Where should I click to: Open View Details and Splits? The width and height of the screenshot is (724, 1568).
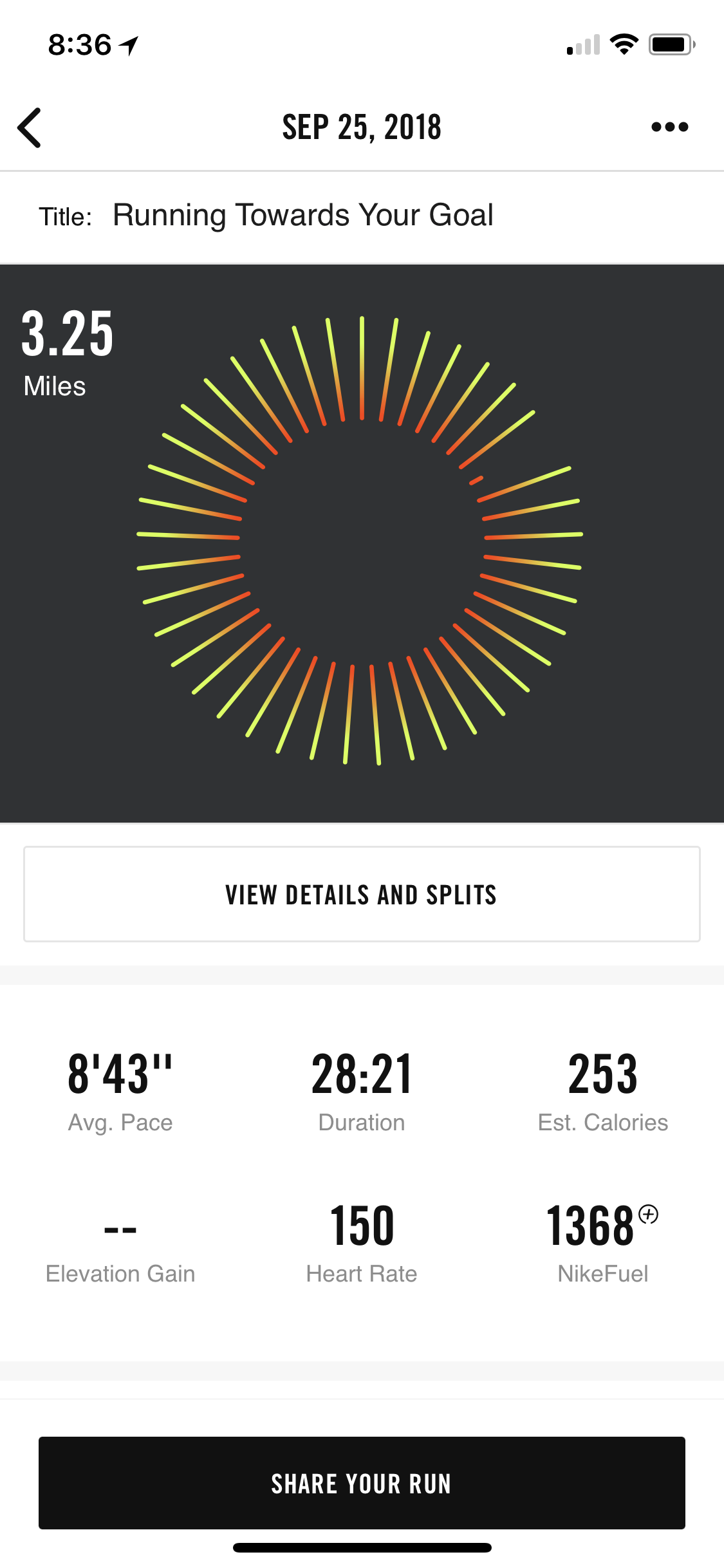[x=362, y=894]
